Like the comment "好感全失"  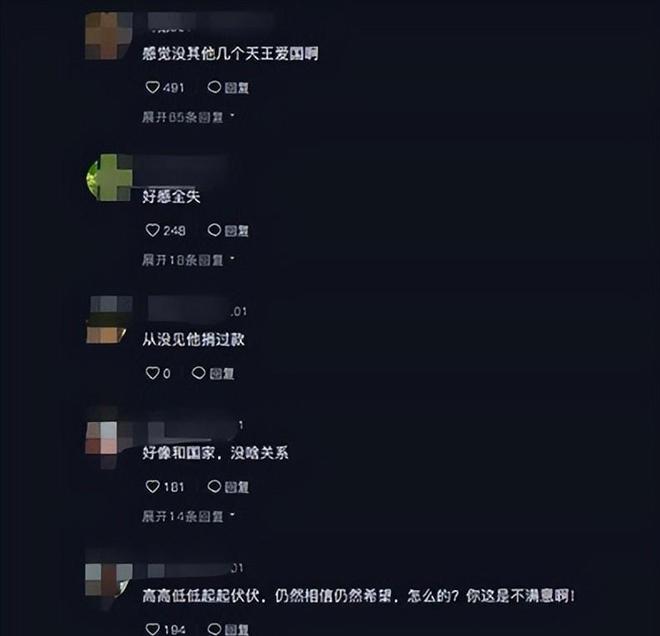(x=153, y=231)
